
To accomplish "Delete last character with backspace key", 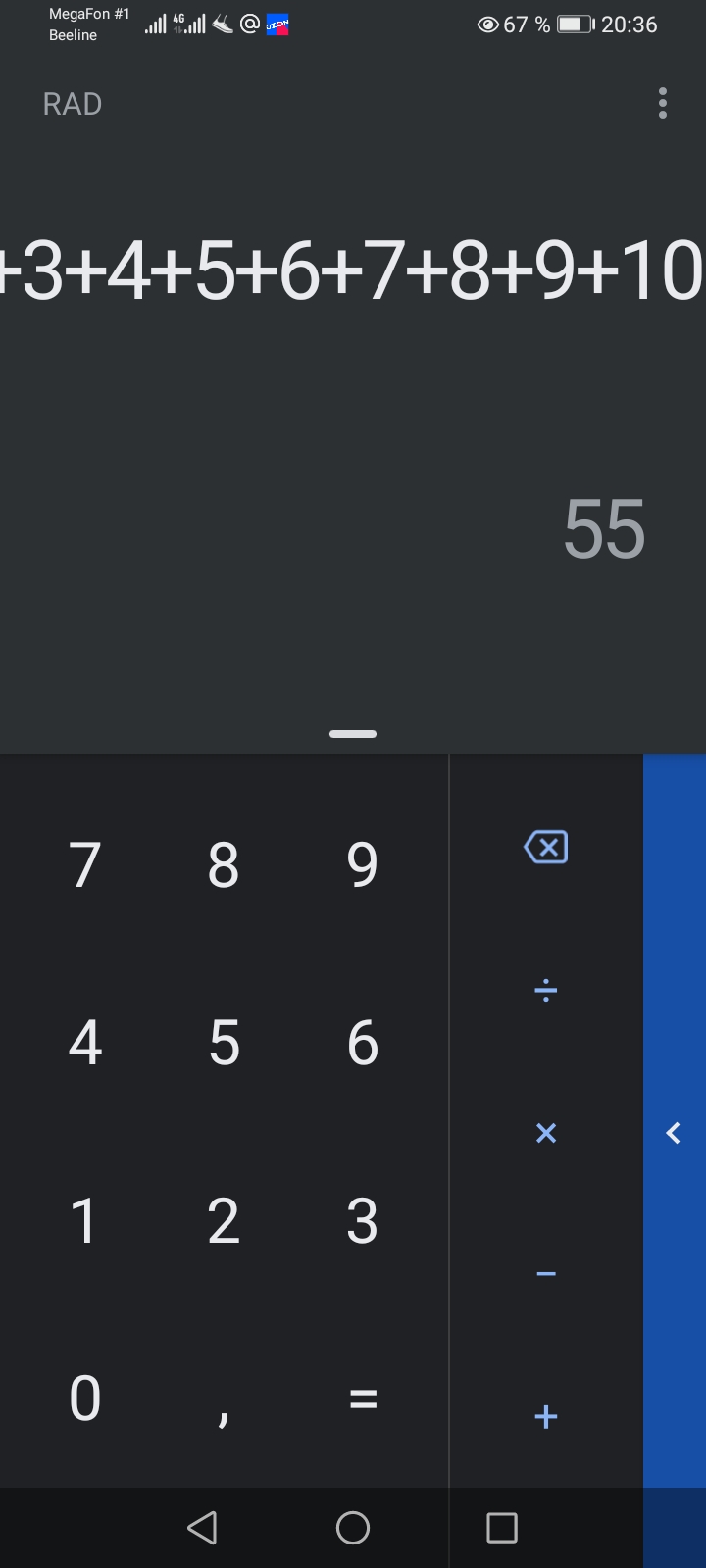I will click(546, 847).
